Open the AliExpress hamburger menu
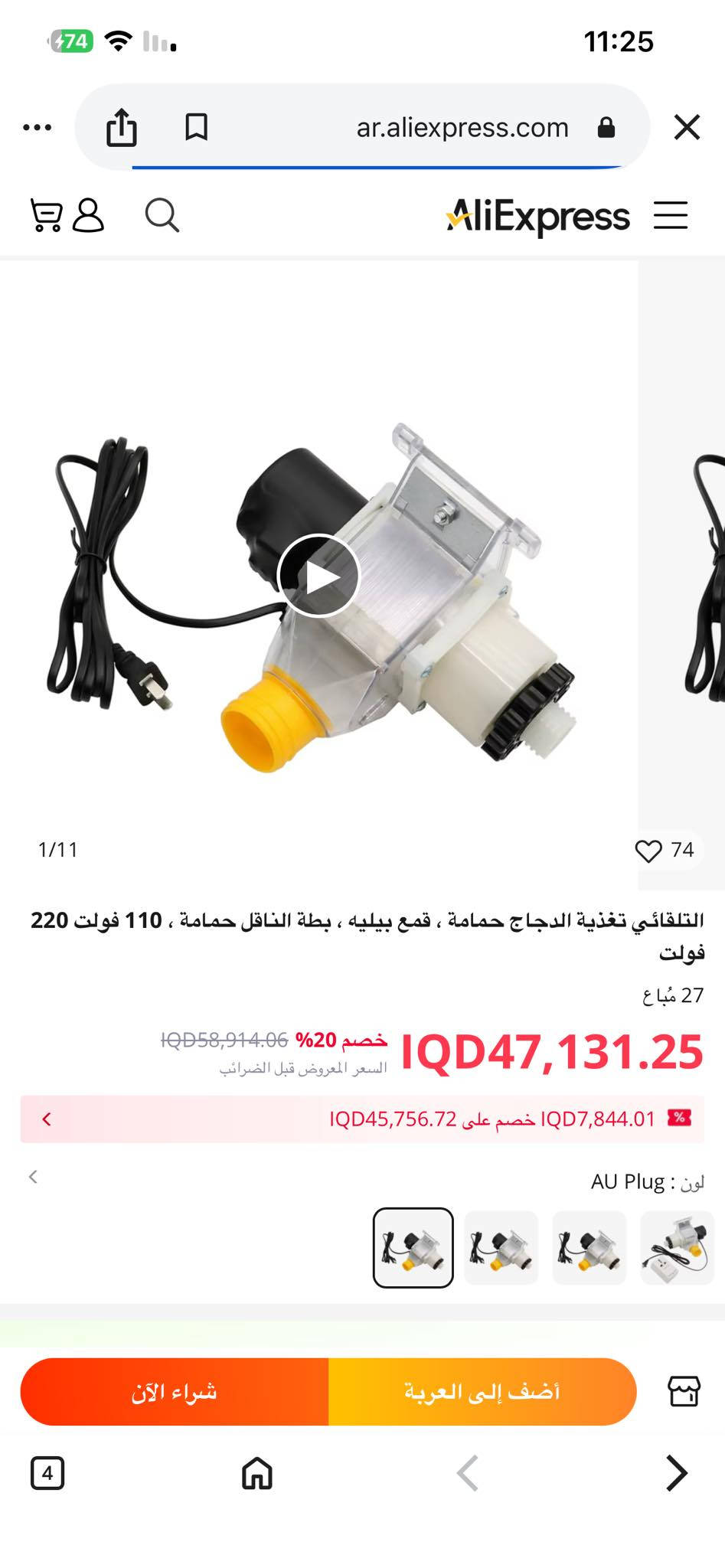Screen dimensions: 725x1568 670,215
